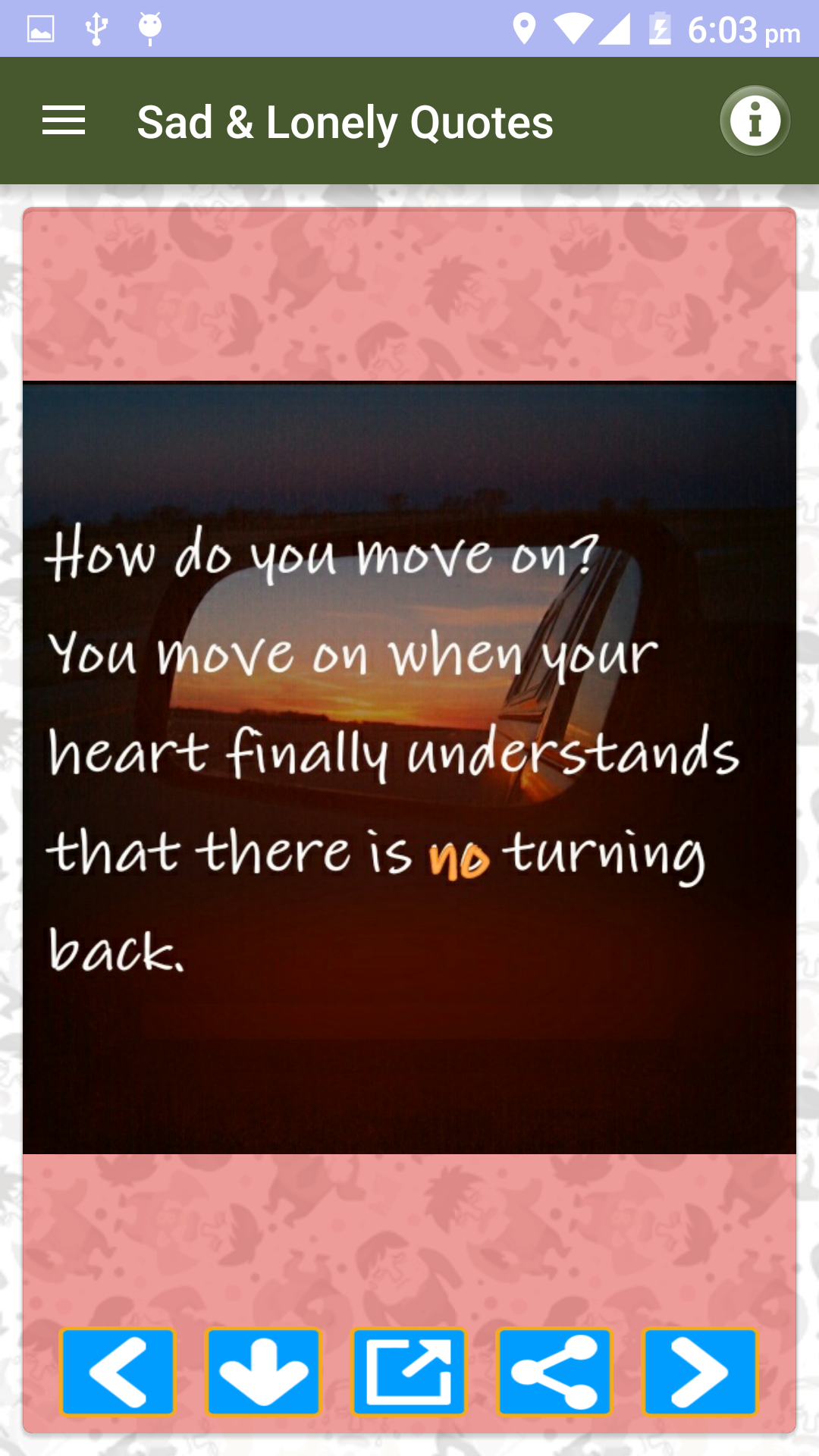The width and height of the screenshot is (819, 1456).
Task: Go to the next quote
Action: [x=700, y=1372]
